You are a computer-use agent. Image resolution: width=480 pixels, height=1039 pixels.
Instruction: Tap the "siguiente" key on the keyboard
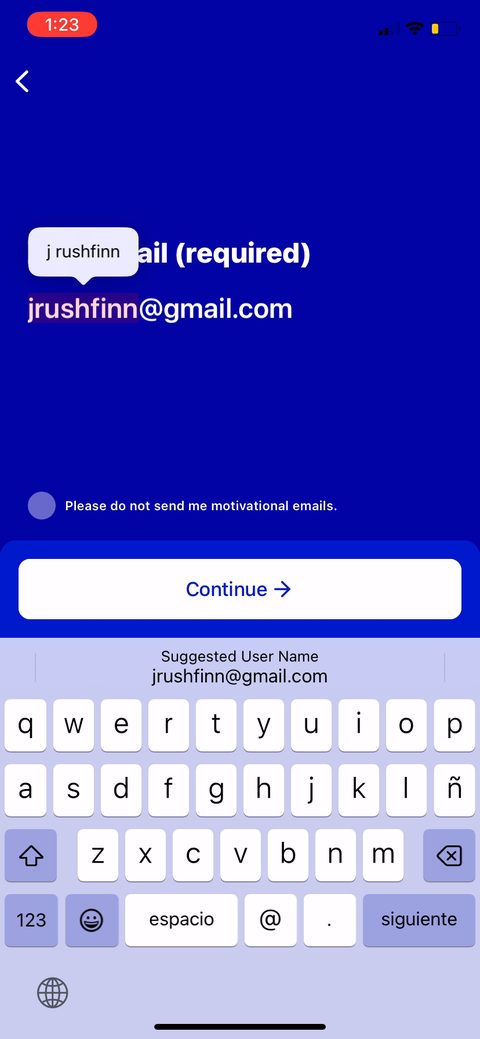[x=419, y=920]
